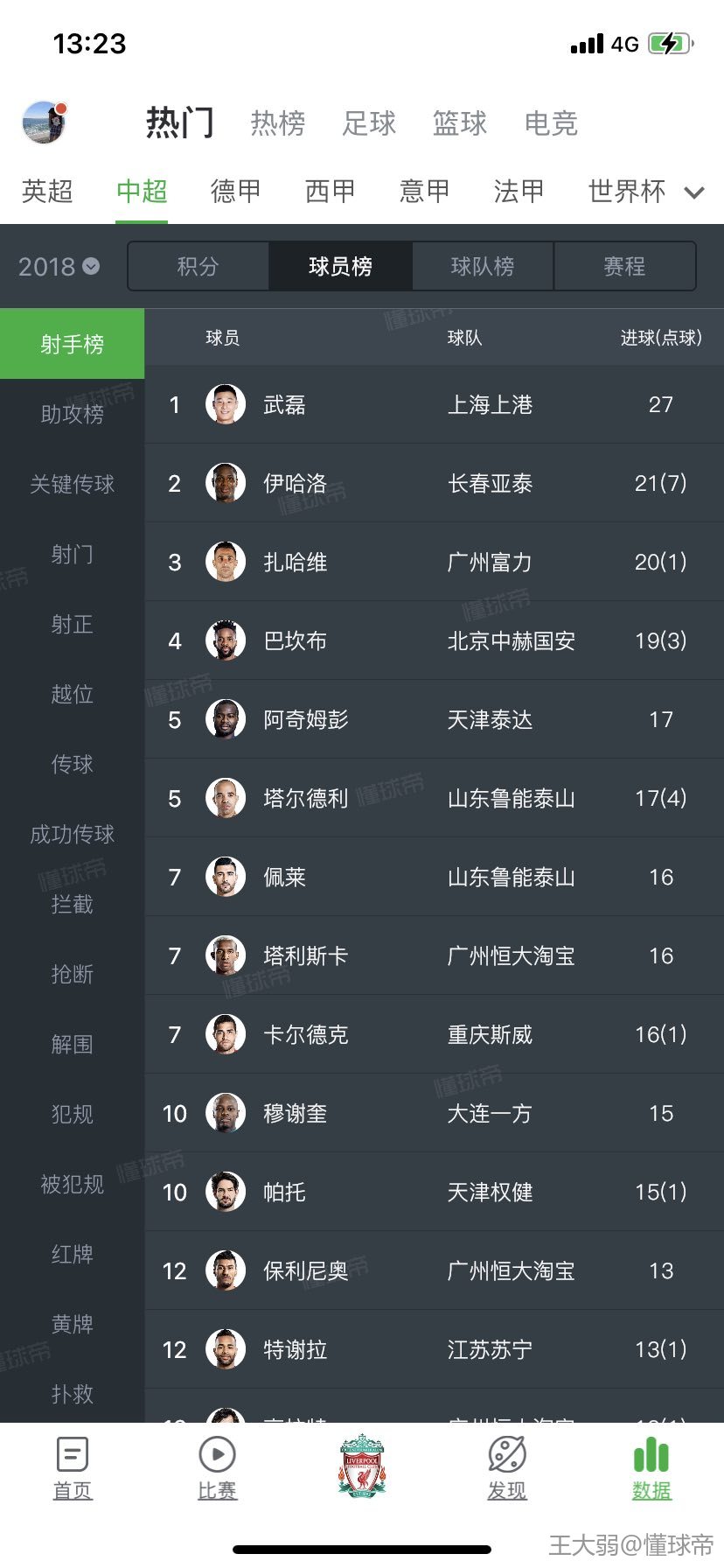Switch to the 赛程 schedule segment
The image size is (724, 1568).
coord(624,266)
